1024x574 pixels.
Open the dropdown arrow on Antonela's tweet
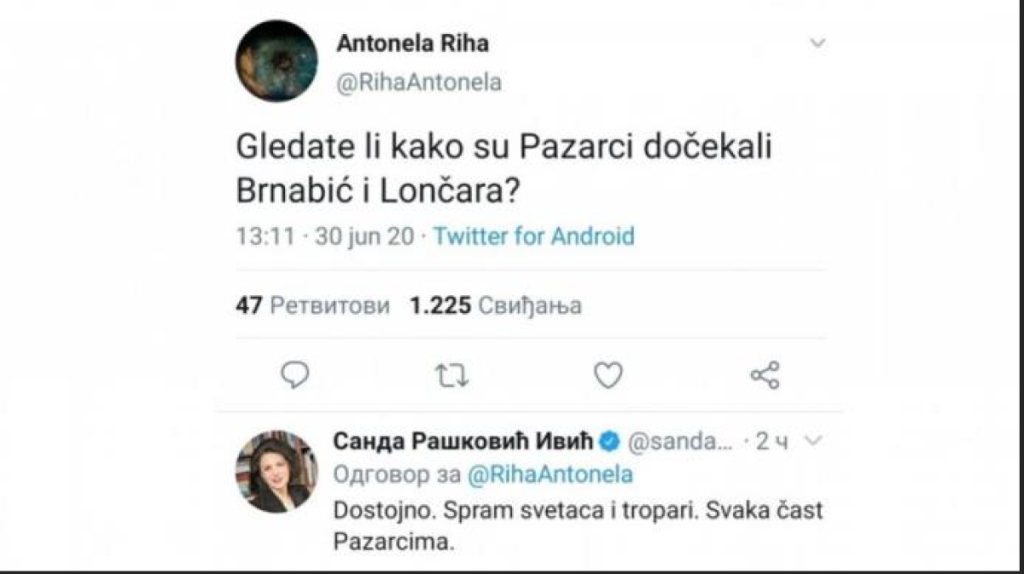817,44
